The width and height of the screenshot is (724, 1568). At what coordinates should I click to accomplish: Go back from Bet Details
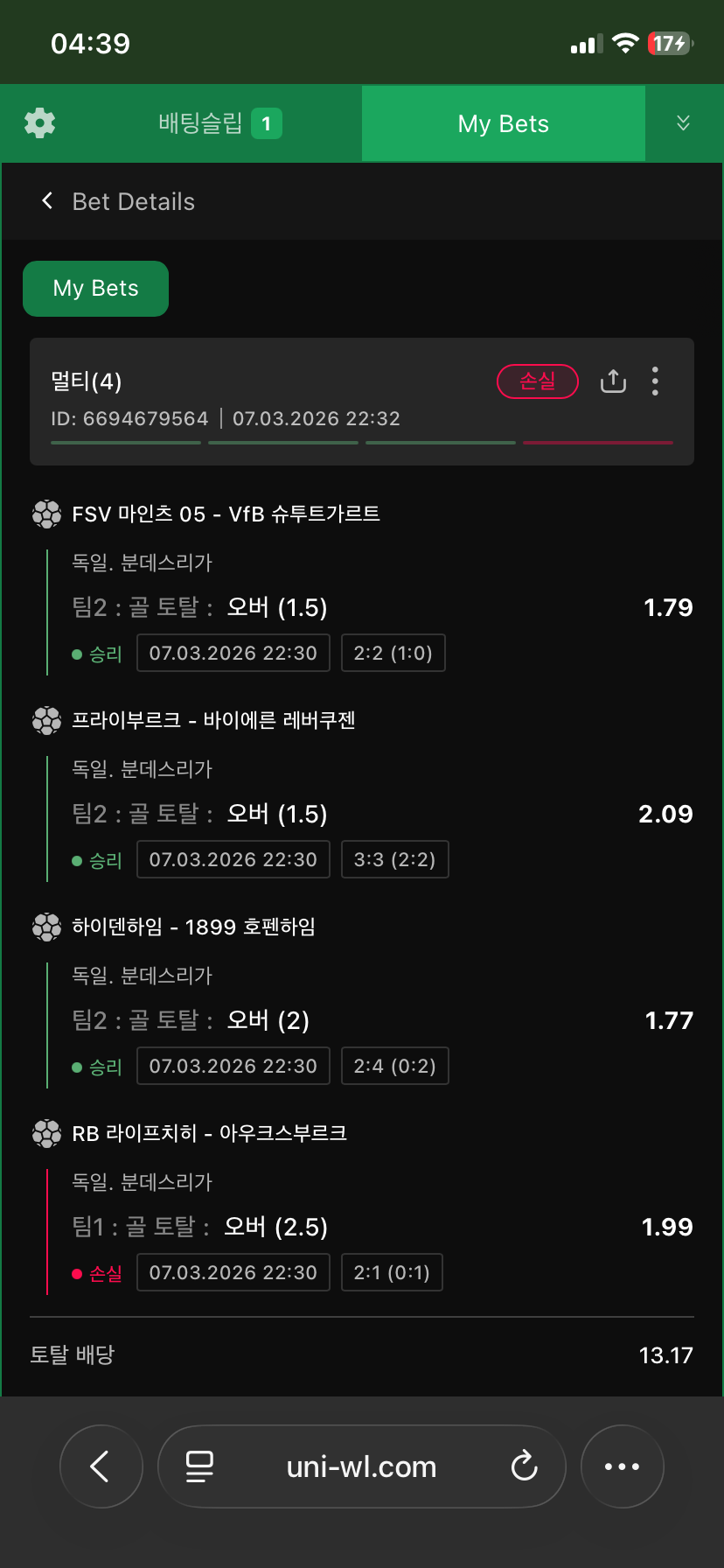[x=48, y=201]
